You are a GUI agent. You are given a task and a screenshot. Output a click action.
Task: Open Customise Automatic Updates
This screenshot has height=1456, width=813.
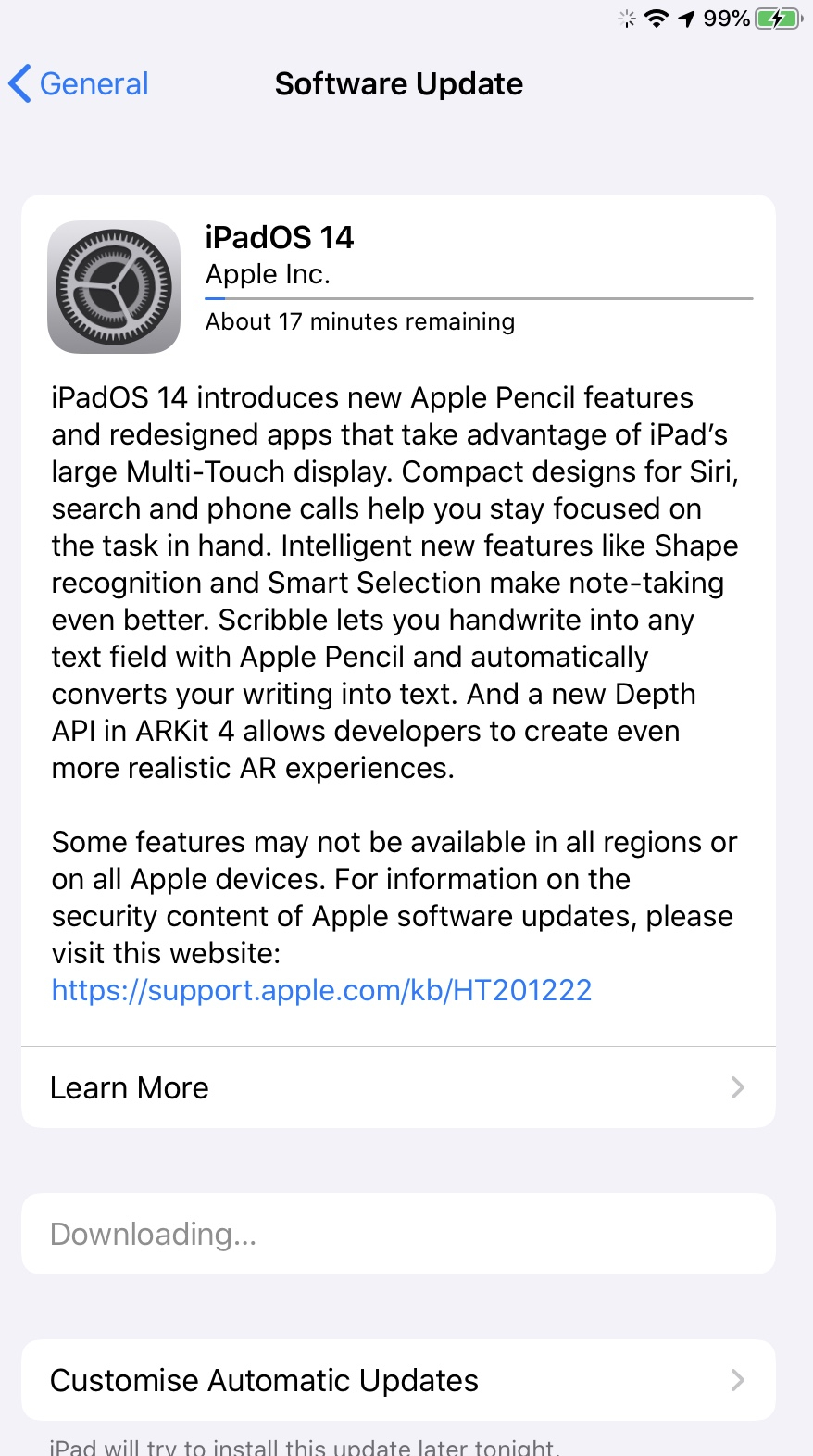(x=398, y=1380)
